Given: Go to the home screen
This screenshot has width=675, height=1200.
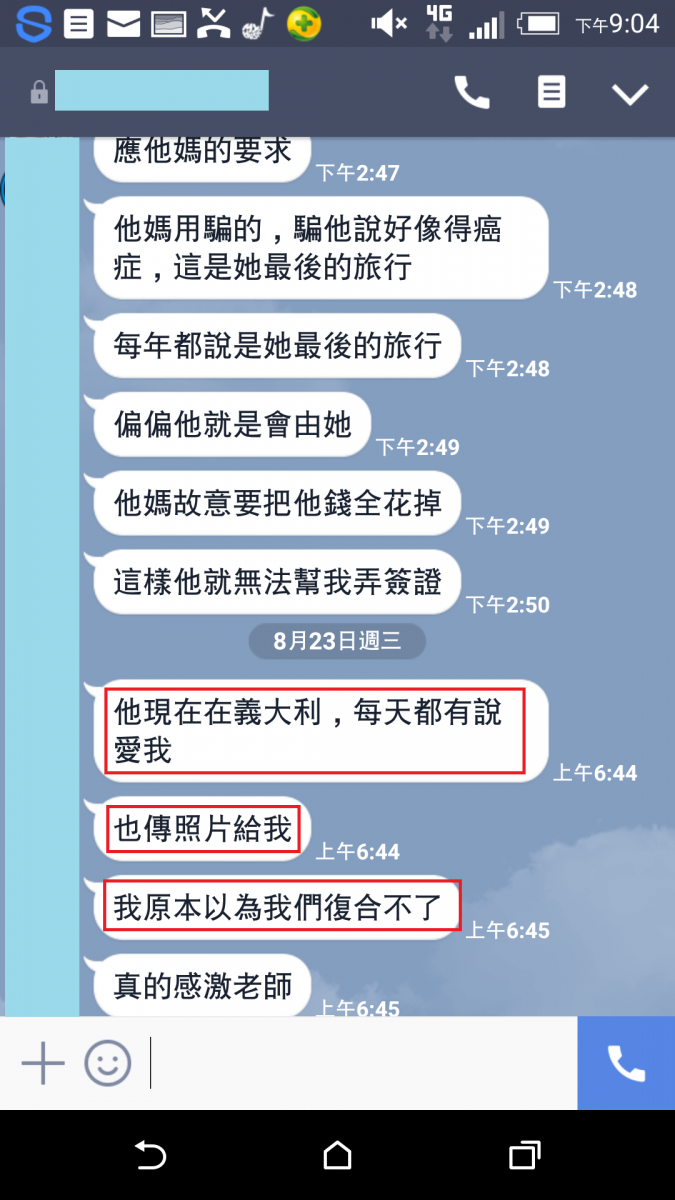Looking at the screenshot, I should [337, 1156].
